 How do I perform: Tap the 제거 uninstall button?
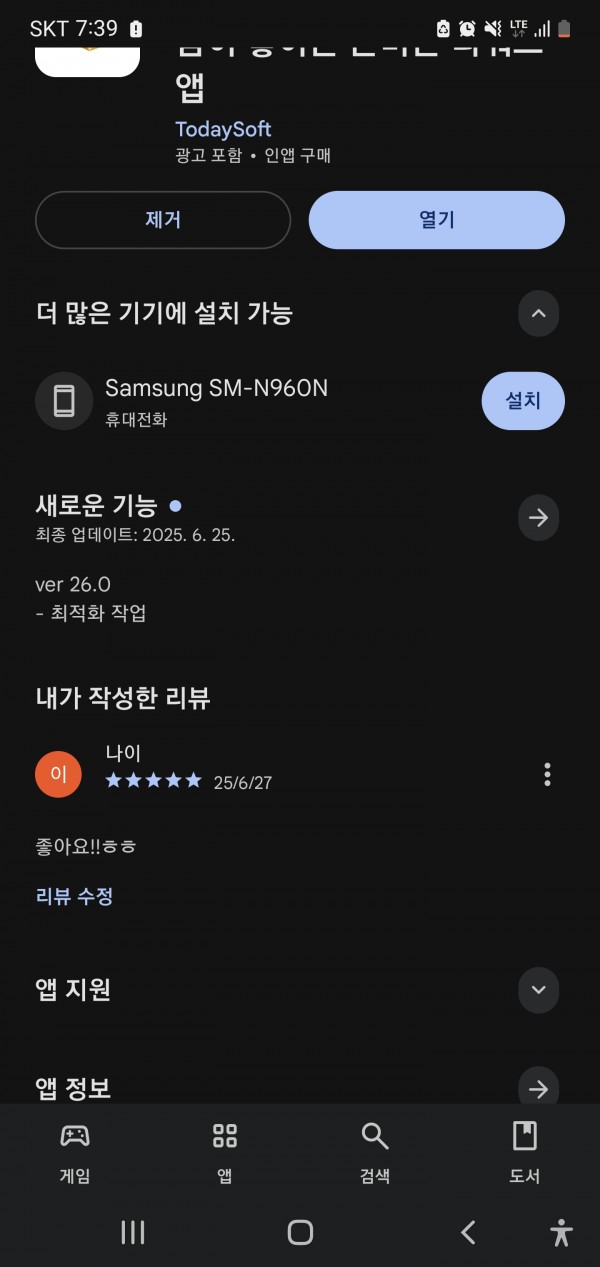(x=163, y=220)
